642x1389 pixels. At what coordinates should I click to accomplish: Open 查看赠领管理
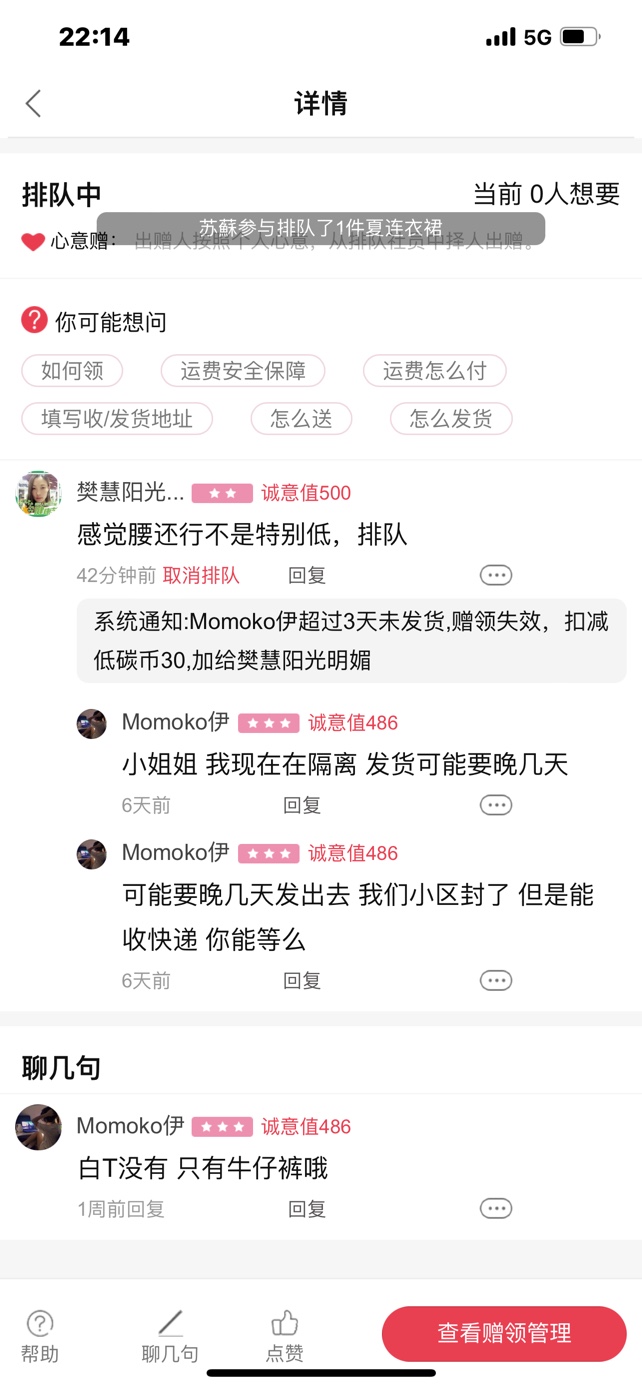(x=504, y=1333)
